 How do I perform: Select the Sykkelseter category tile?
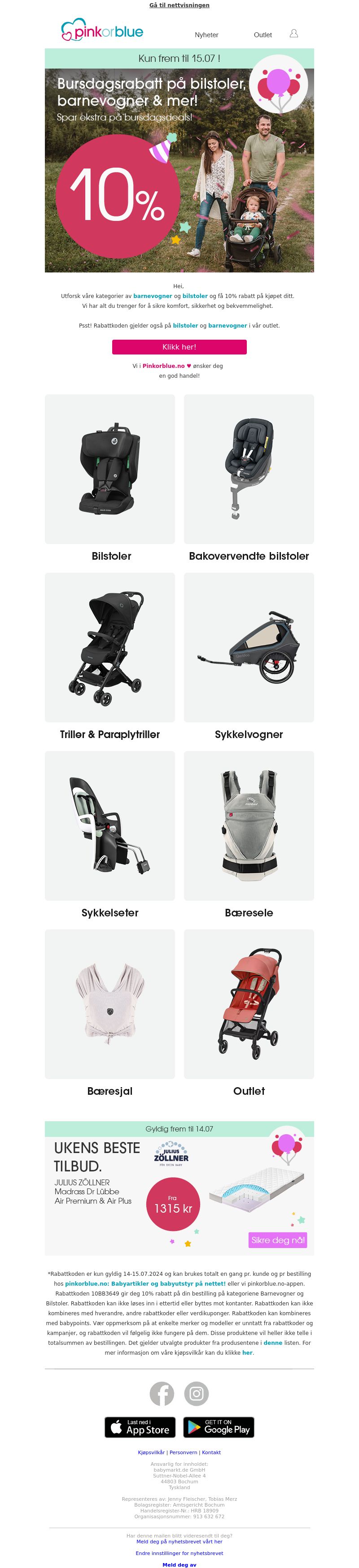(109, 825)
